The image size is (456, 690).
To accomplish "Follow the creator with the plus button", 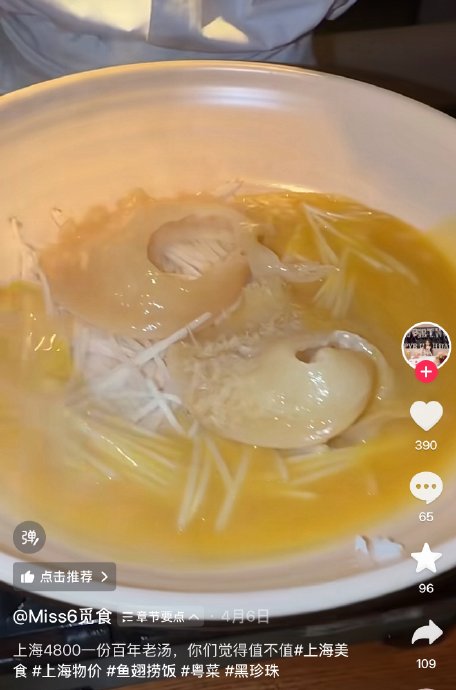I will pos(426,372).
